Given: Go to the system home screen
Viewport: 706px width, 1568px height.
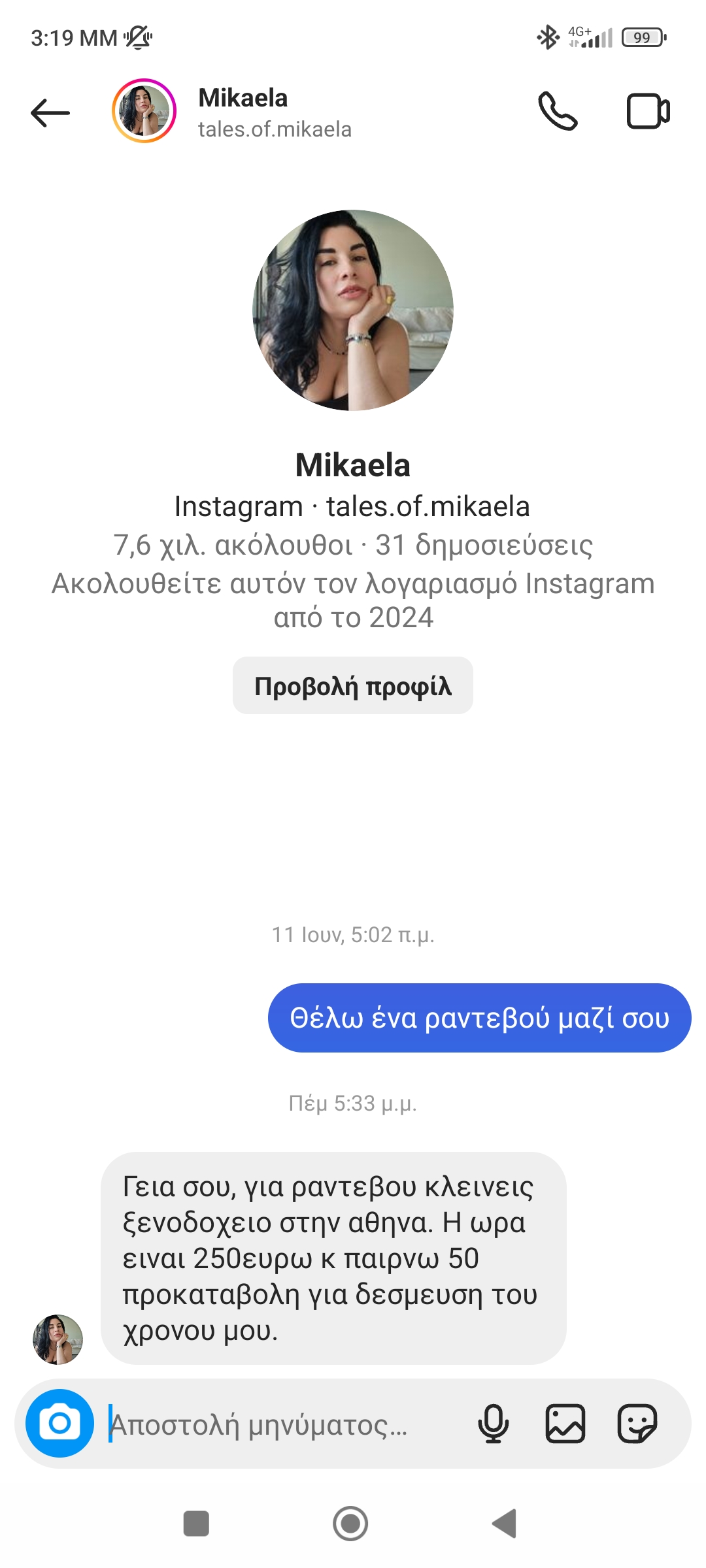Looking at the screenshot, I should [x=350, y=1524].
